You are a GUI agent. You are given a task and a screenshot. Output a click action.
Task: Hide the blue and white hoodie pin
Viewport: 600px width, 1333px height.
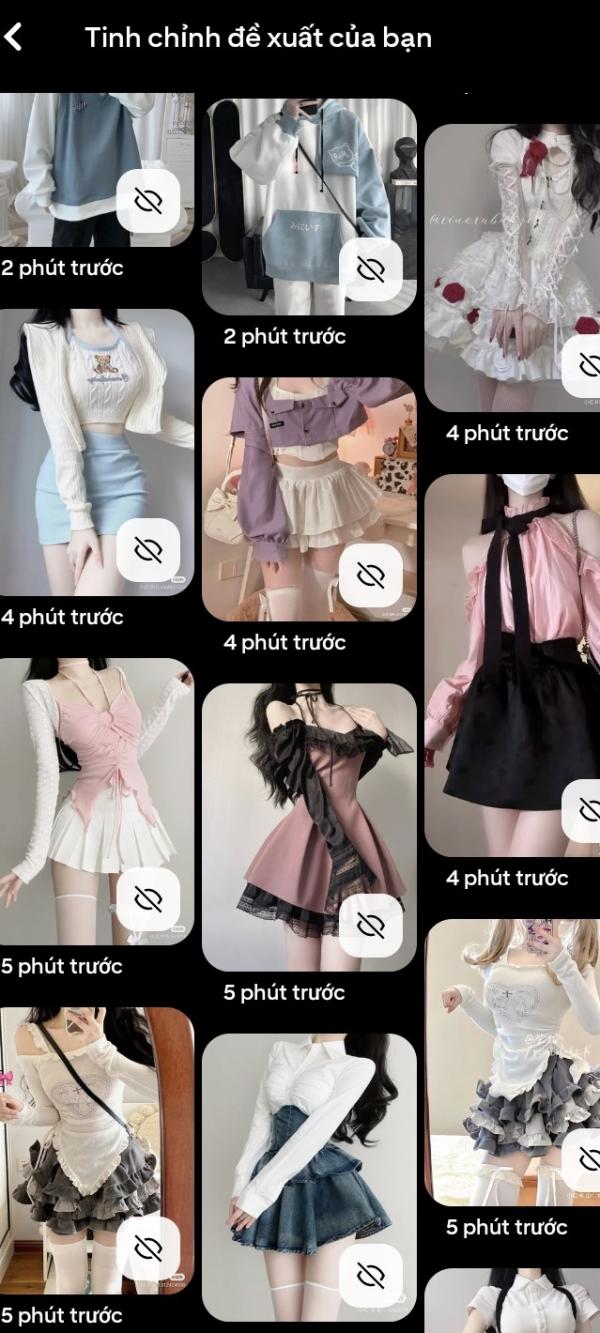[x=371, y=270]
